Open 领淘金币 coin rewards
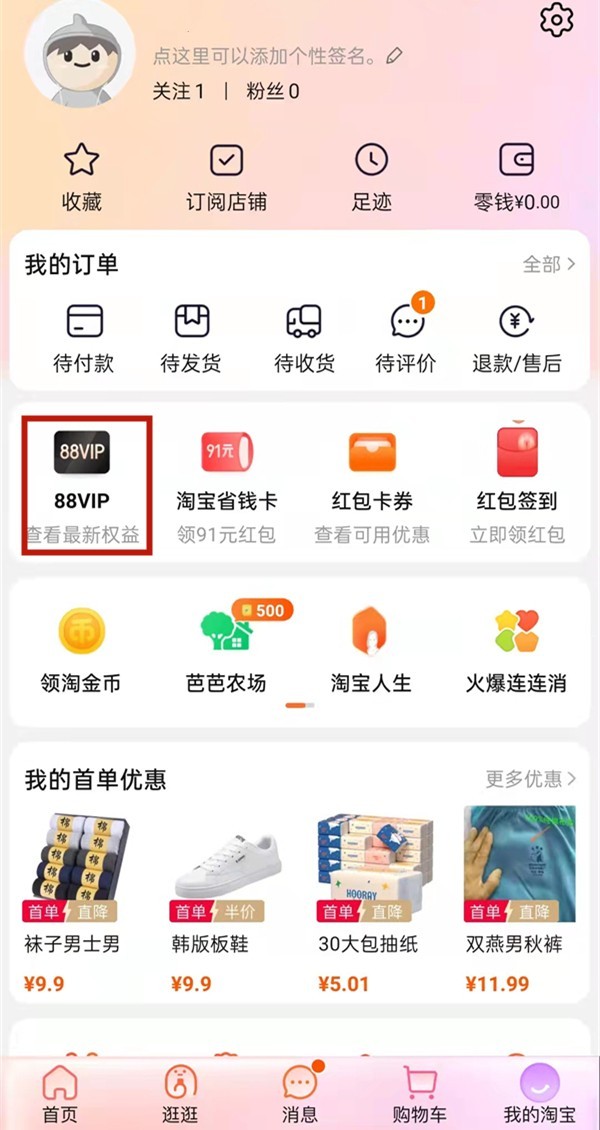The height and width of the screenshot is (1130, 600). [80, 648]
